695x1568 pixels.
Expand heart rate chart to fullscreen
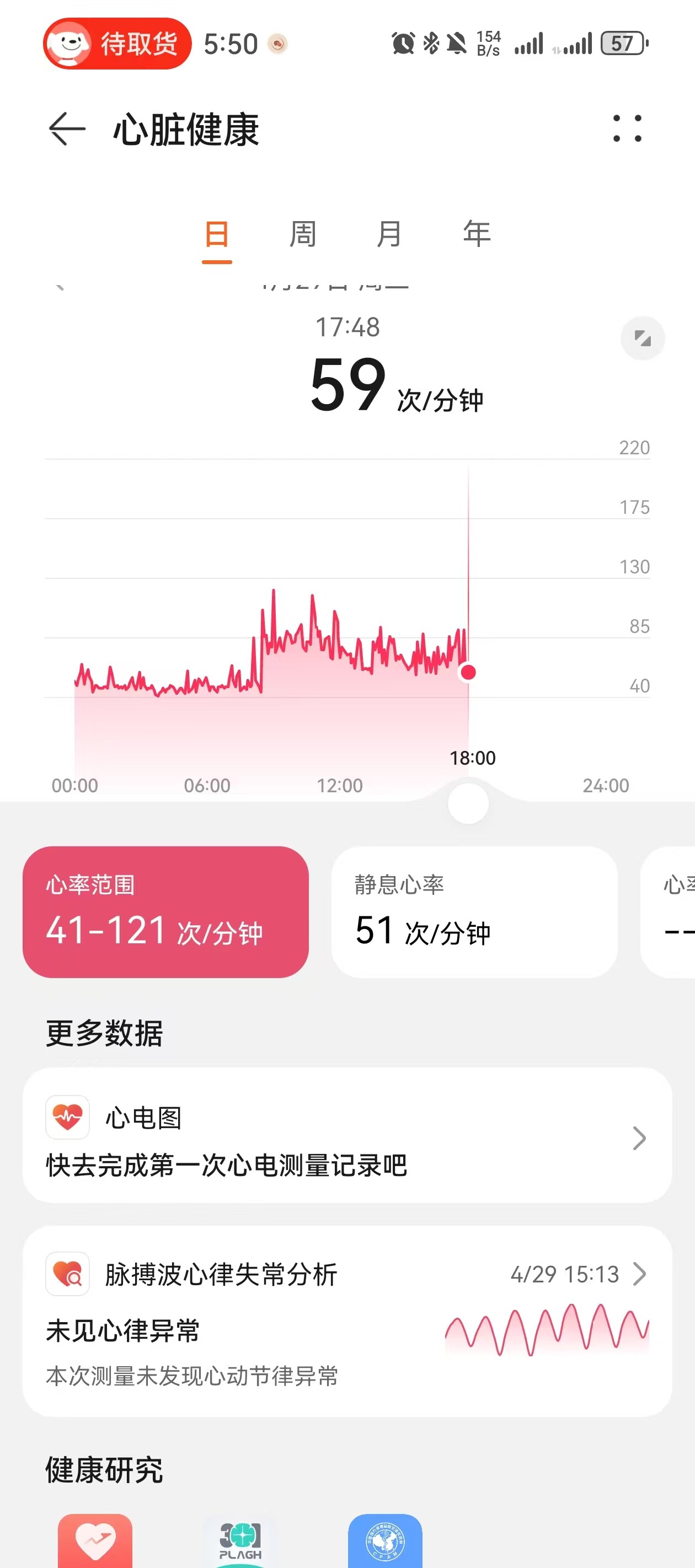(643, 338)
